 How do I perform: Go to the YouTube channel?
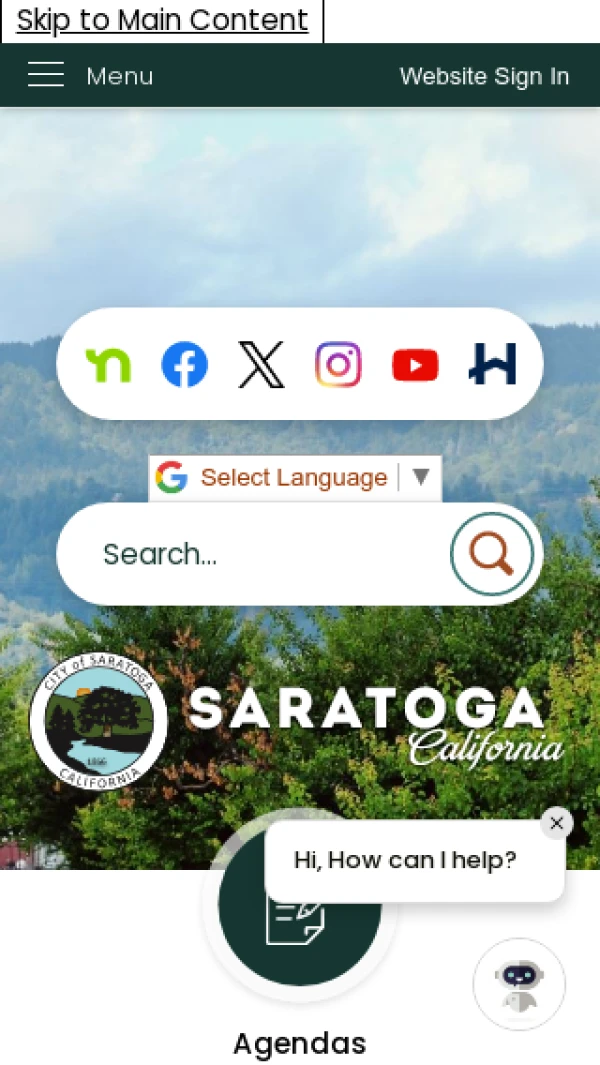pos(415,364)
